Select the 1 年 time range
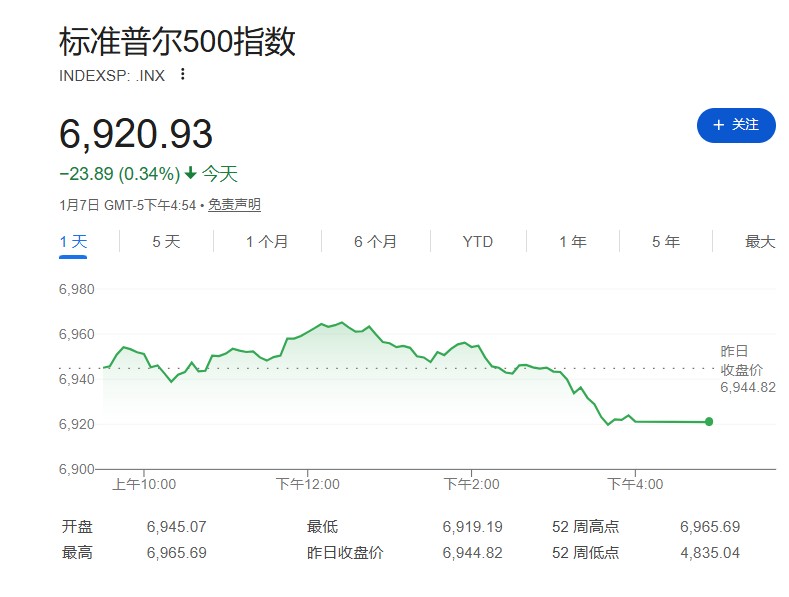789x597 pixels. (572, 241)
